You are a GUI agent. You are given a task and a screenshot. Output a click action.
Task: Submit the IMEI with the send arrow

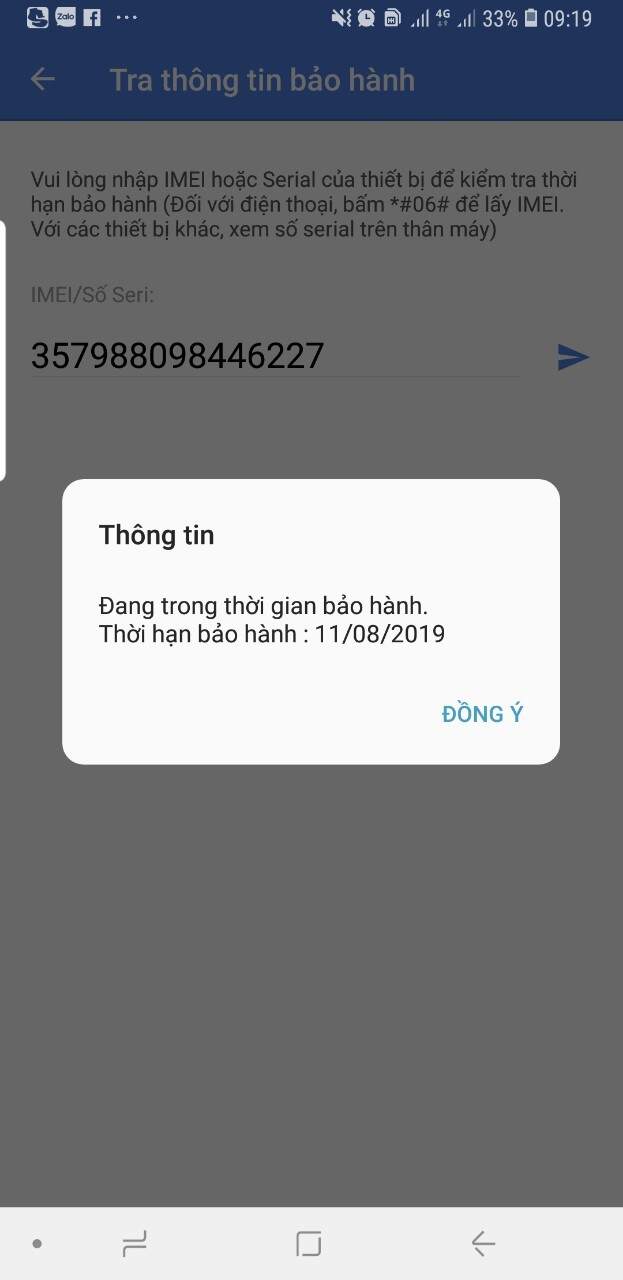coord(572,357)
